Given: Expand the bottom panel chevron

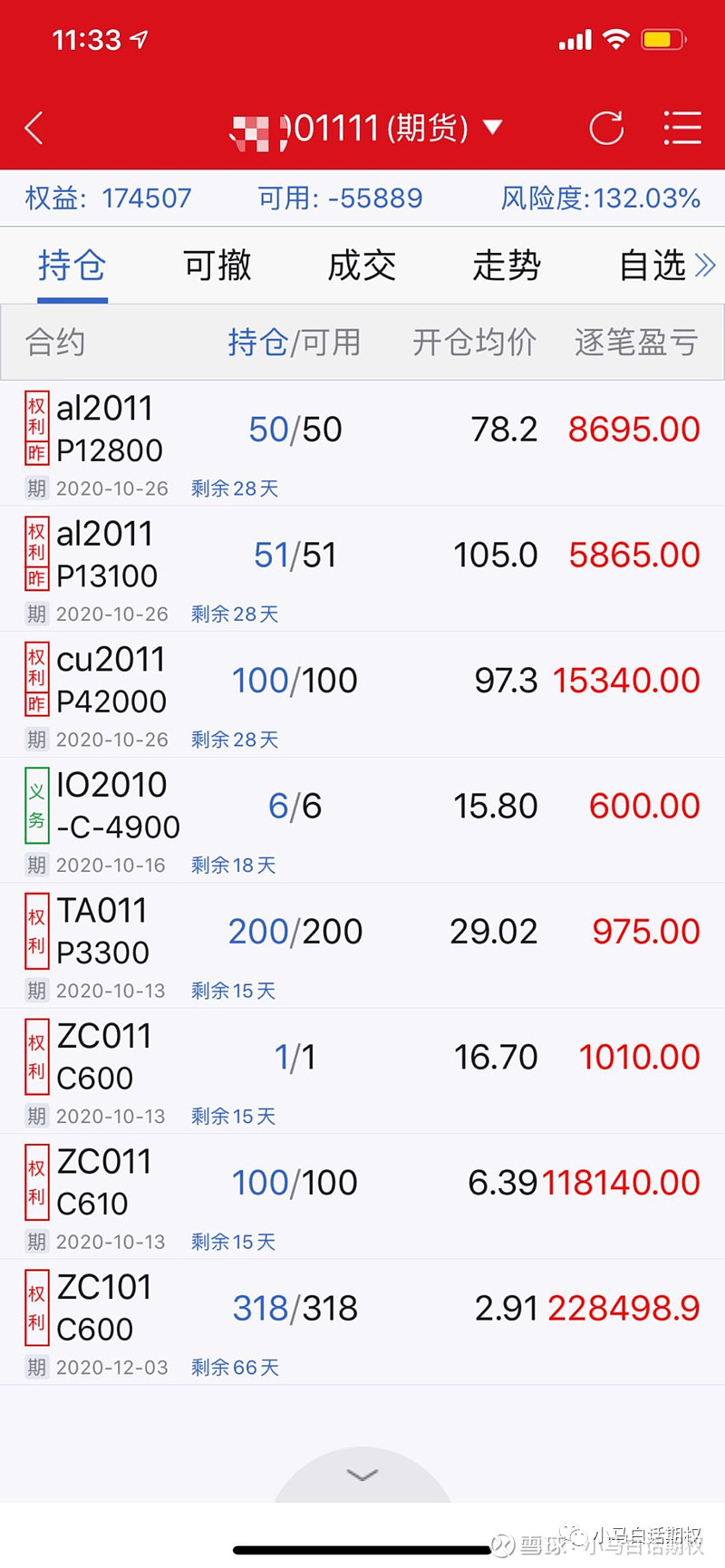Looking at the screenshot, I should (362, 1476).
